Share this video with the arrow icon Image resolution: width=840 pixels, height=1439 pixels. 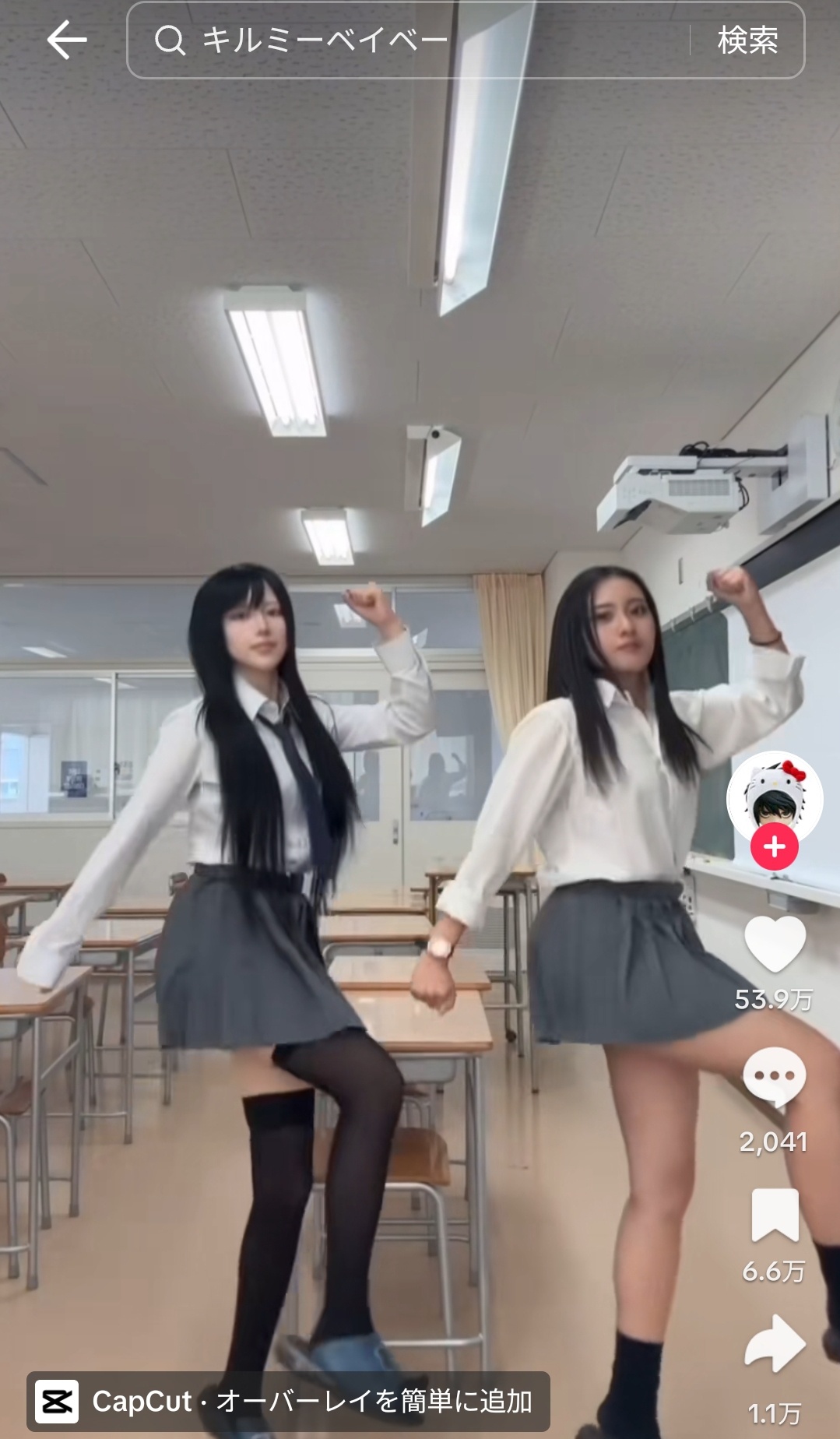(x=775, y=1343)
